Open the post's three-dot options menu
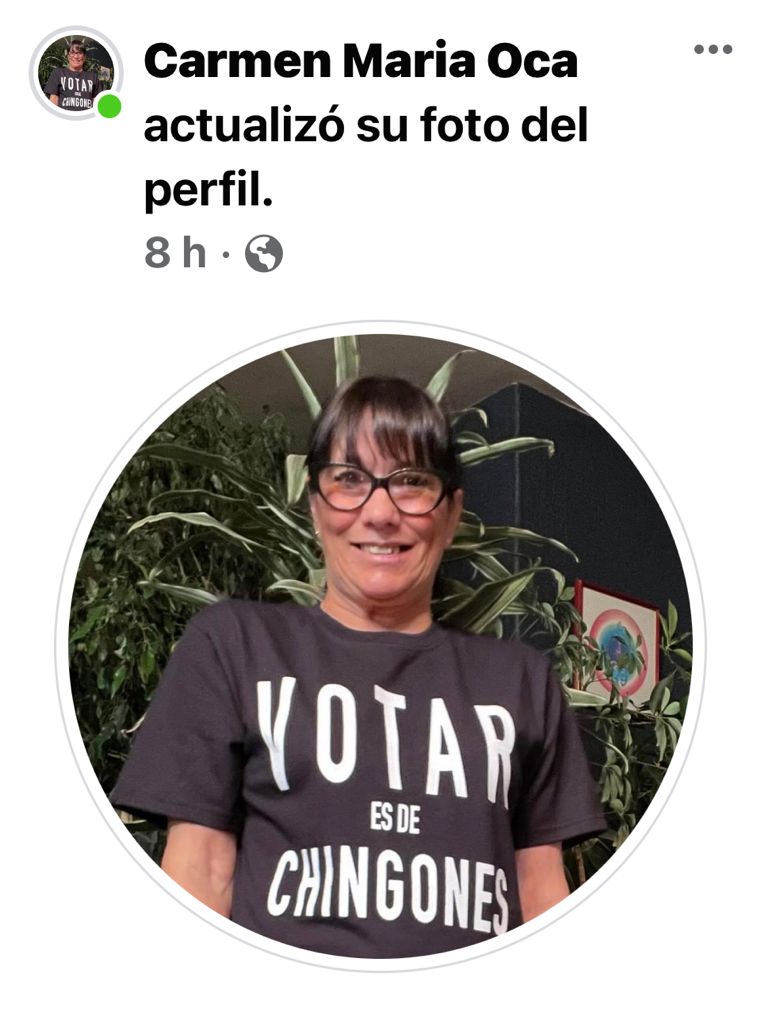The image size is (761, 1024). [x=713, y=49]
